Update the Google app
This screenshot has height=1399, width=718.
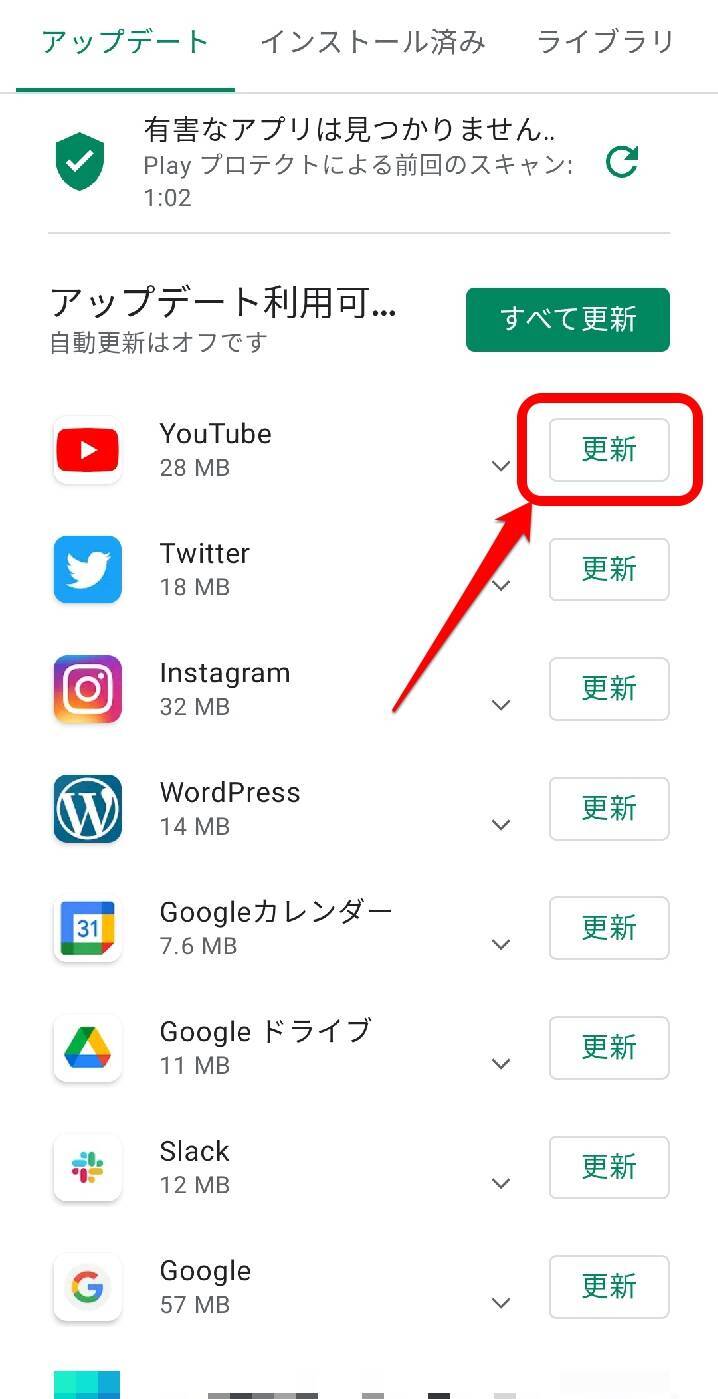(608, 1286)
